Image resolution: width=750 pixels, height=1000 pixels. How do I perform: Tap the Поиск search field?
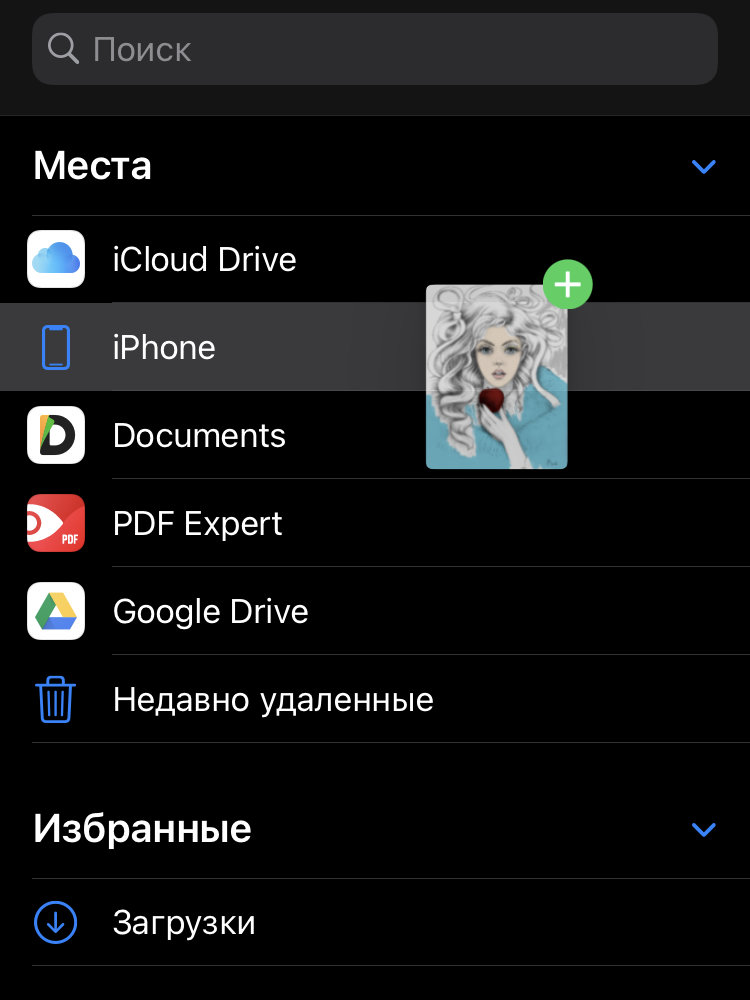pyautogui.click(x=375, y=49)
